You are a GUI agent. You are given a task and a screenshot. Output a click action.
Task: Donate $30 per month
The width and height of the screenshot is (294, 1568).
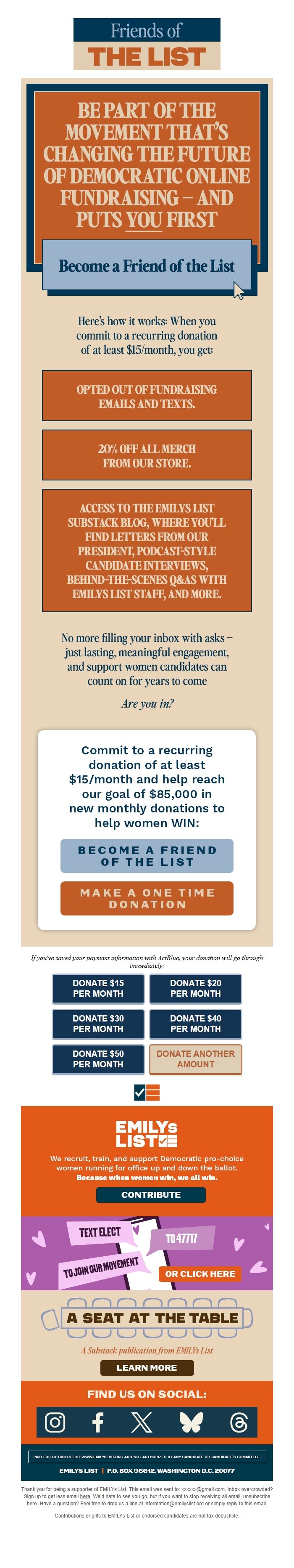point(98,1023)
